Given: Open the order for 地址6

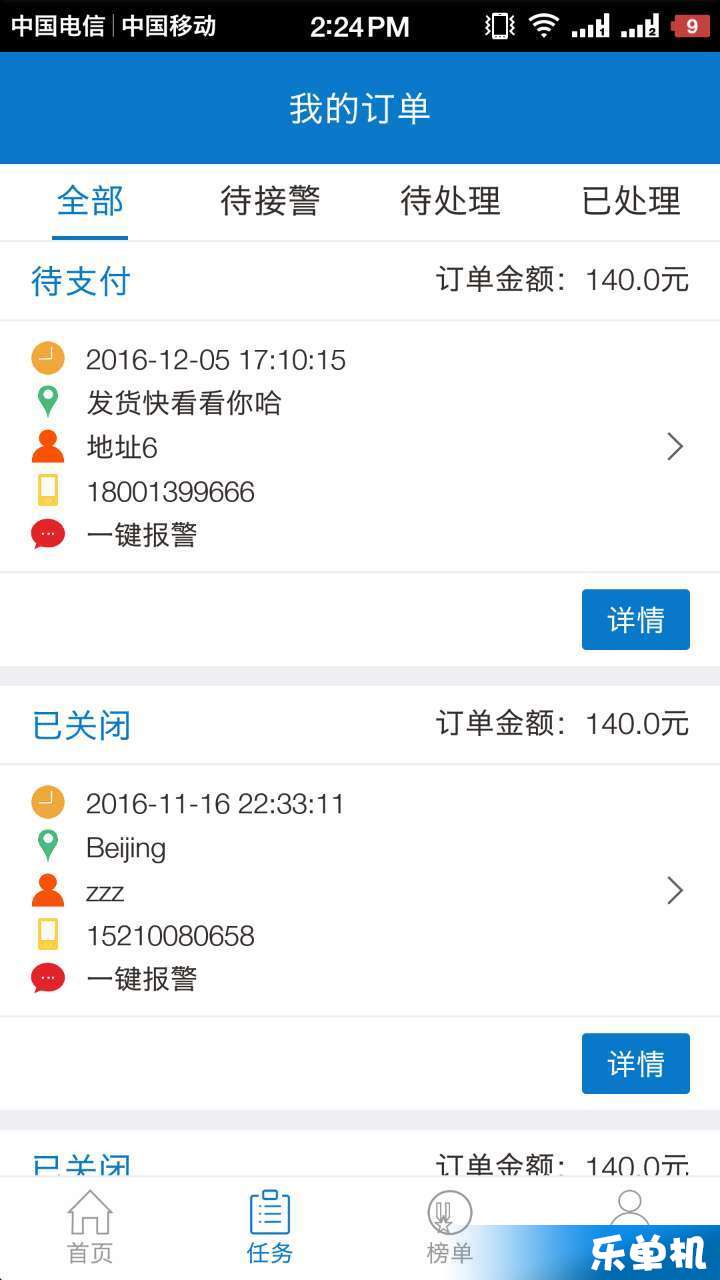Looking at the screenshot, I should tap(360, 447).
